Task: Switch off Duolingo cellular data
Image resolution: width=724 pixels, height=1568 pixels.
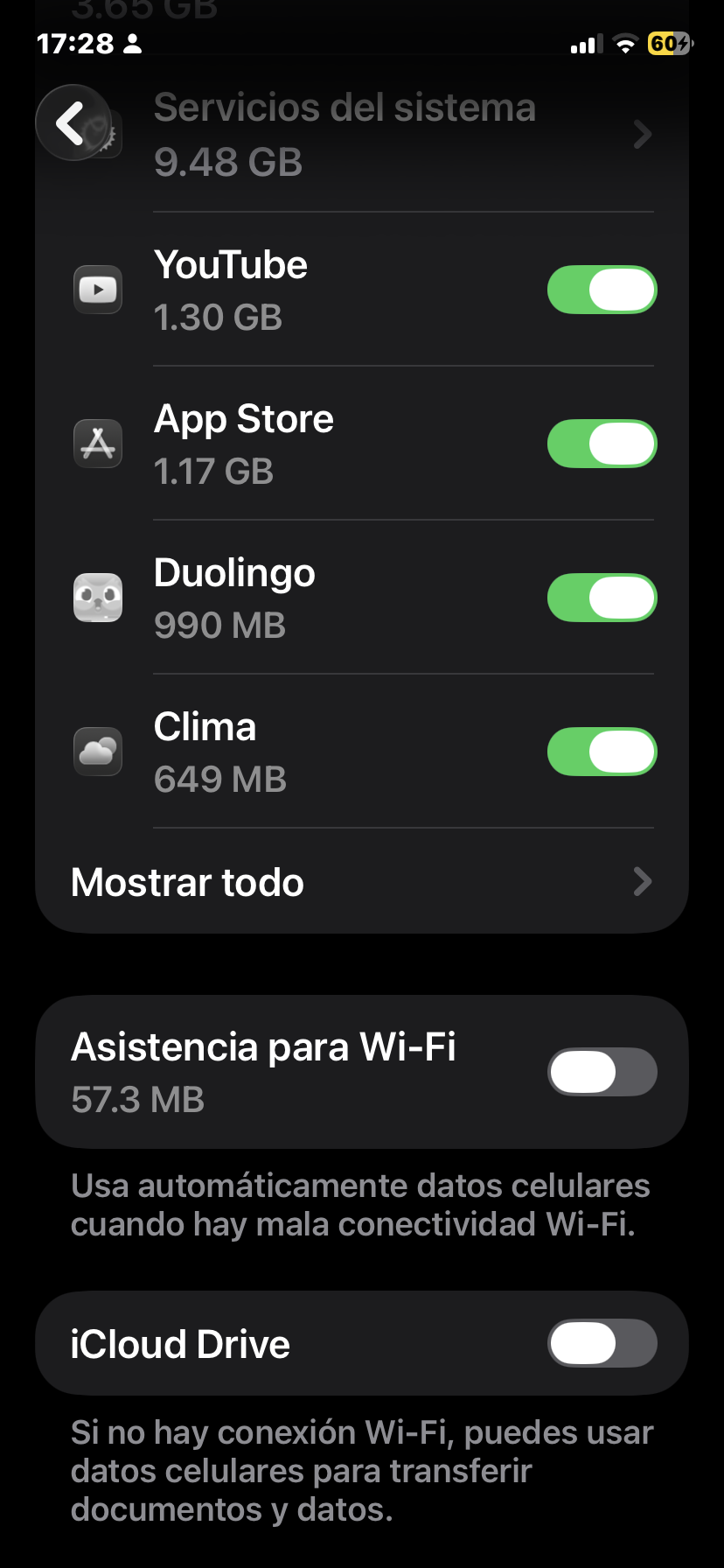Action: pyautogui.click(x=602, y=598)
